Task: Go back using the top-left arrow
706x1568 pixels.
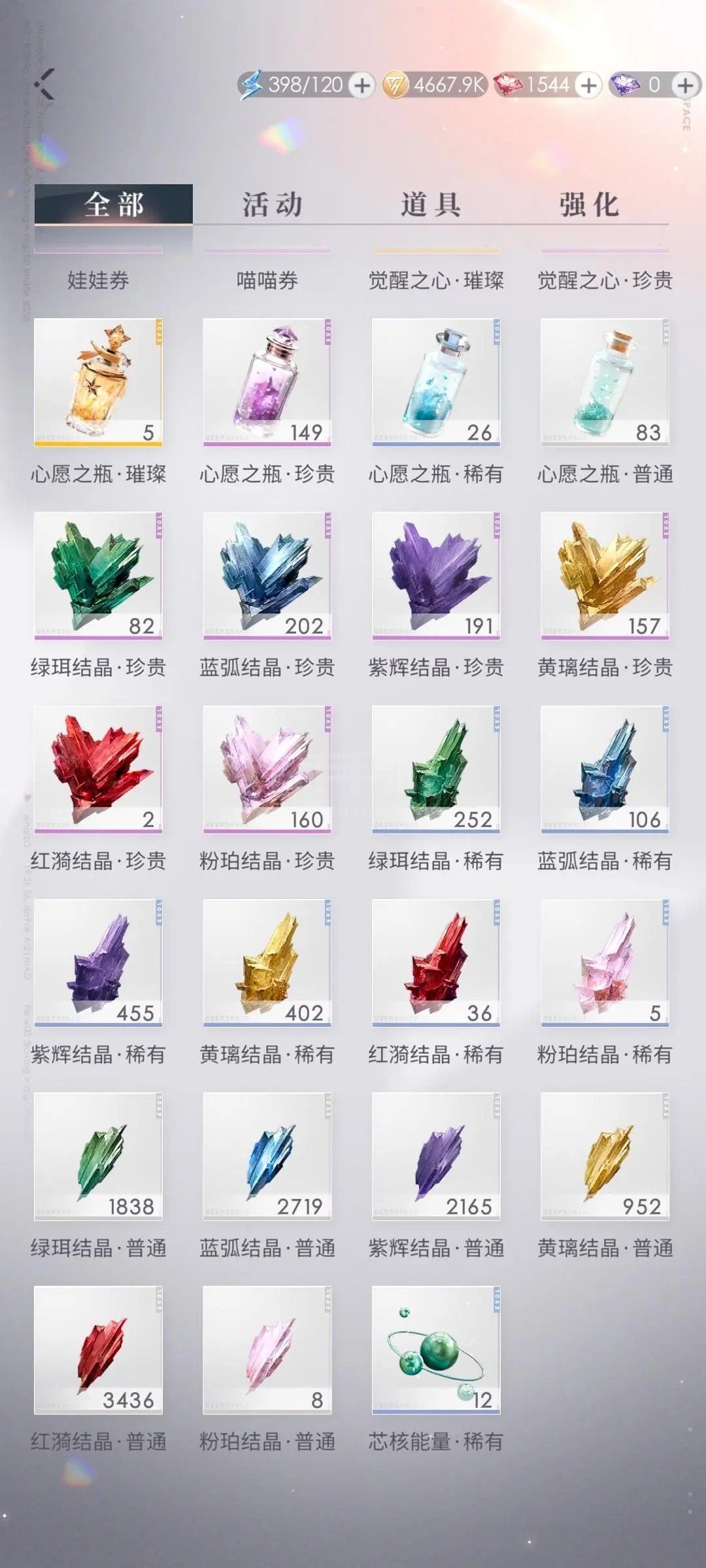Action: coord(44,84)
